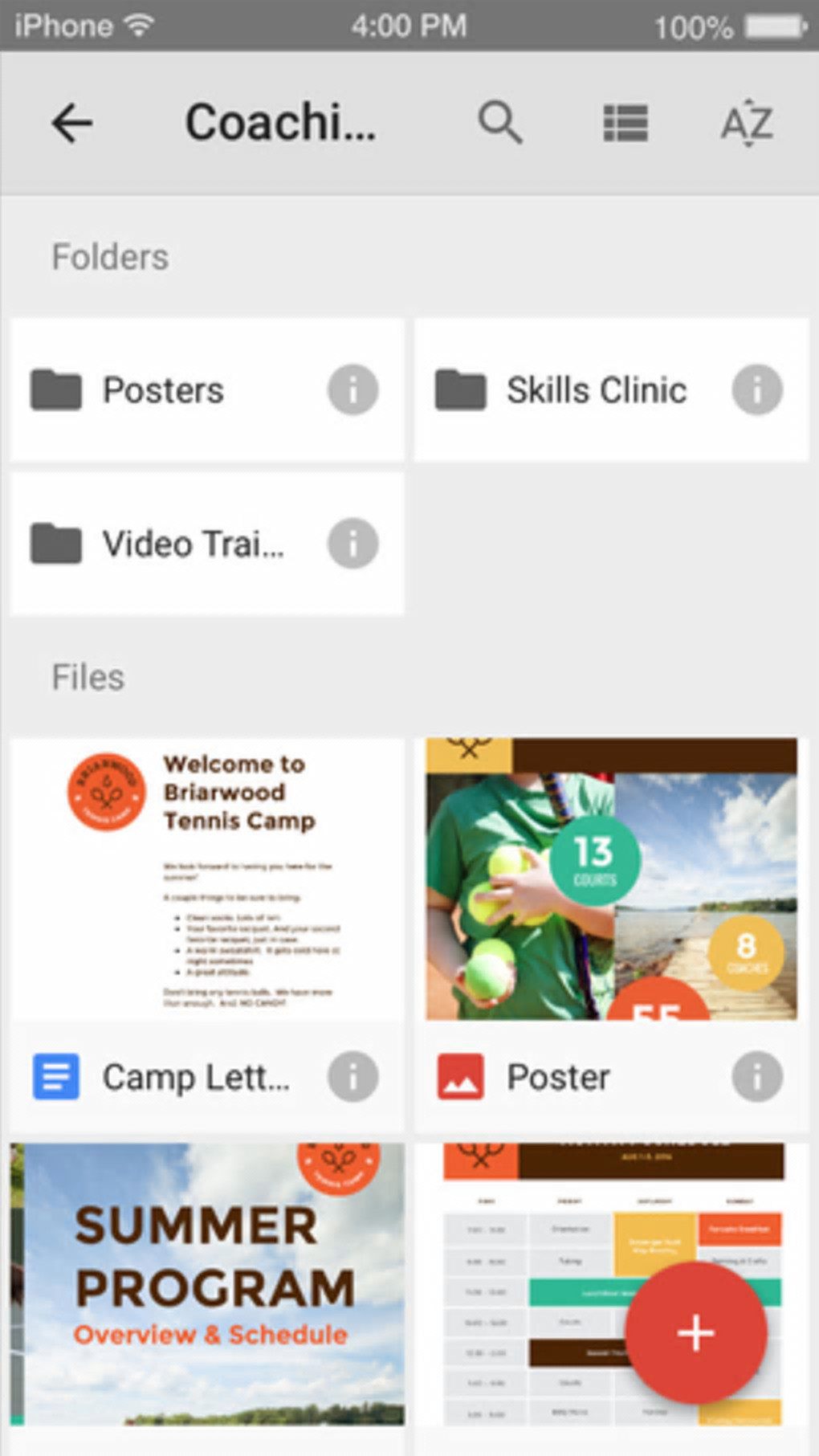Open the Poster image file
This screenshot has height=1456, width=819.
click(611, 880)
